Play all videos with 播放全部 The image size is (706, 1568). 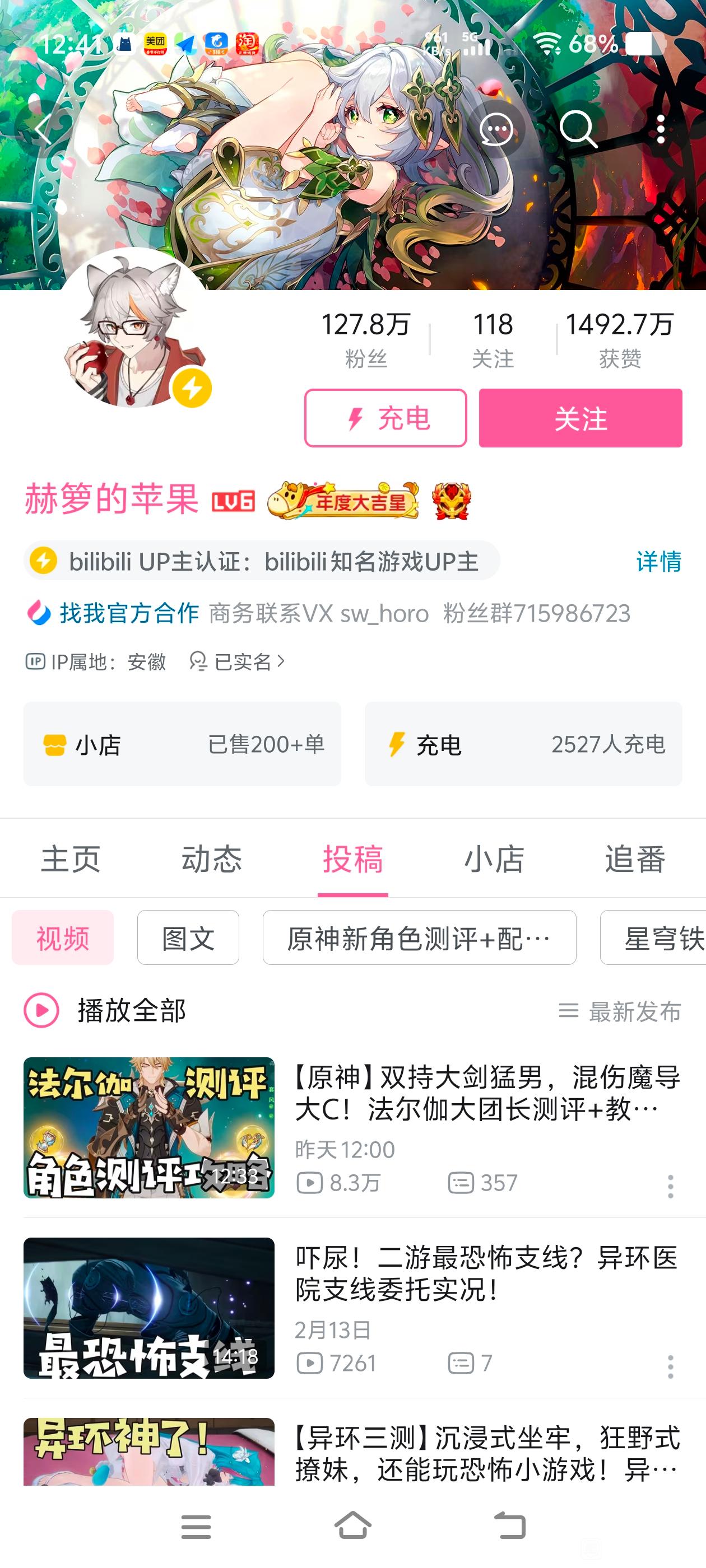(105, 1010)
